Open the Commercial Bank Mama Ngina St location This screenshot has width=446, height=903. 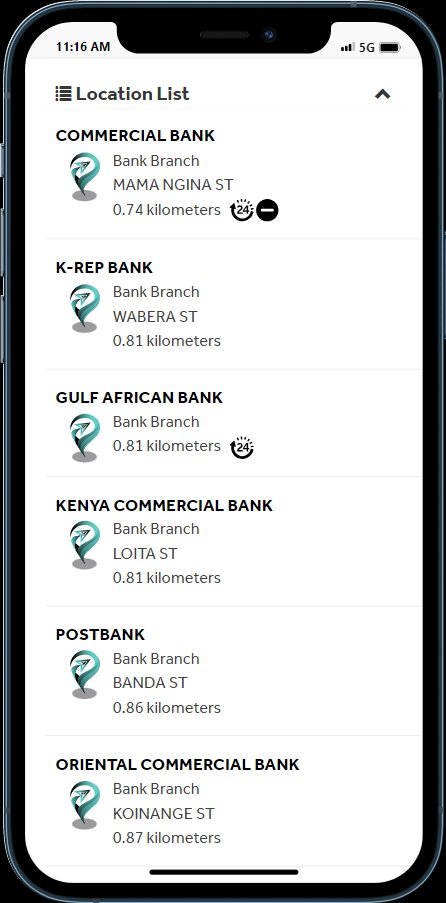pos(233,173)
